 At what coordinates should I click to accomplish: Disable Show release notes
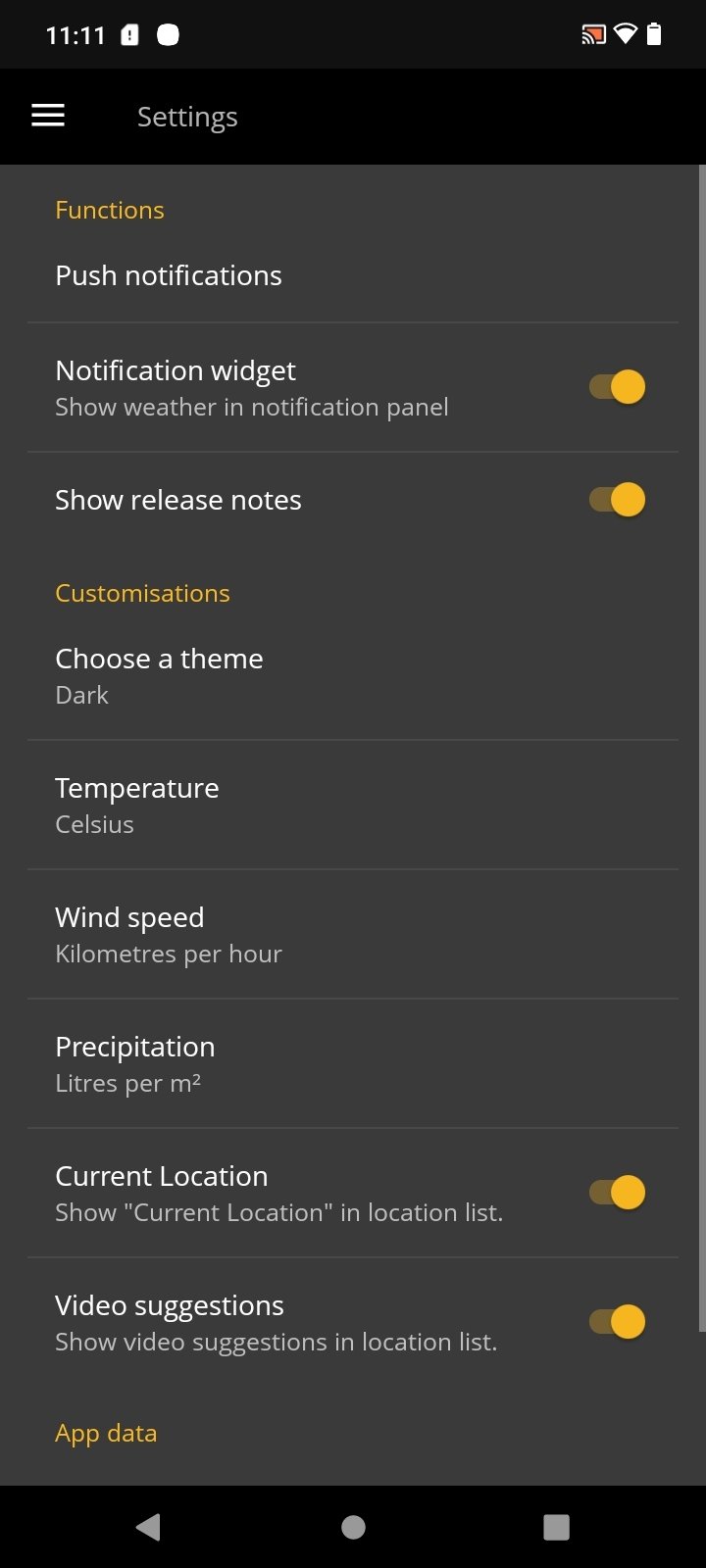(x=617, y=500)
